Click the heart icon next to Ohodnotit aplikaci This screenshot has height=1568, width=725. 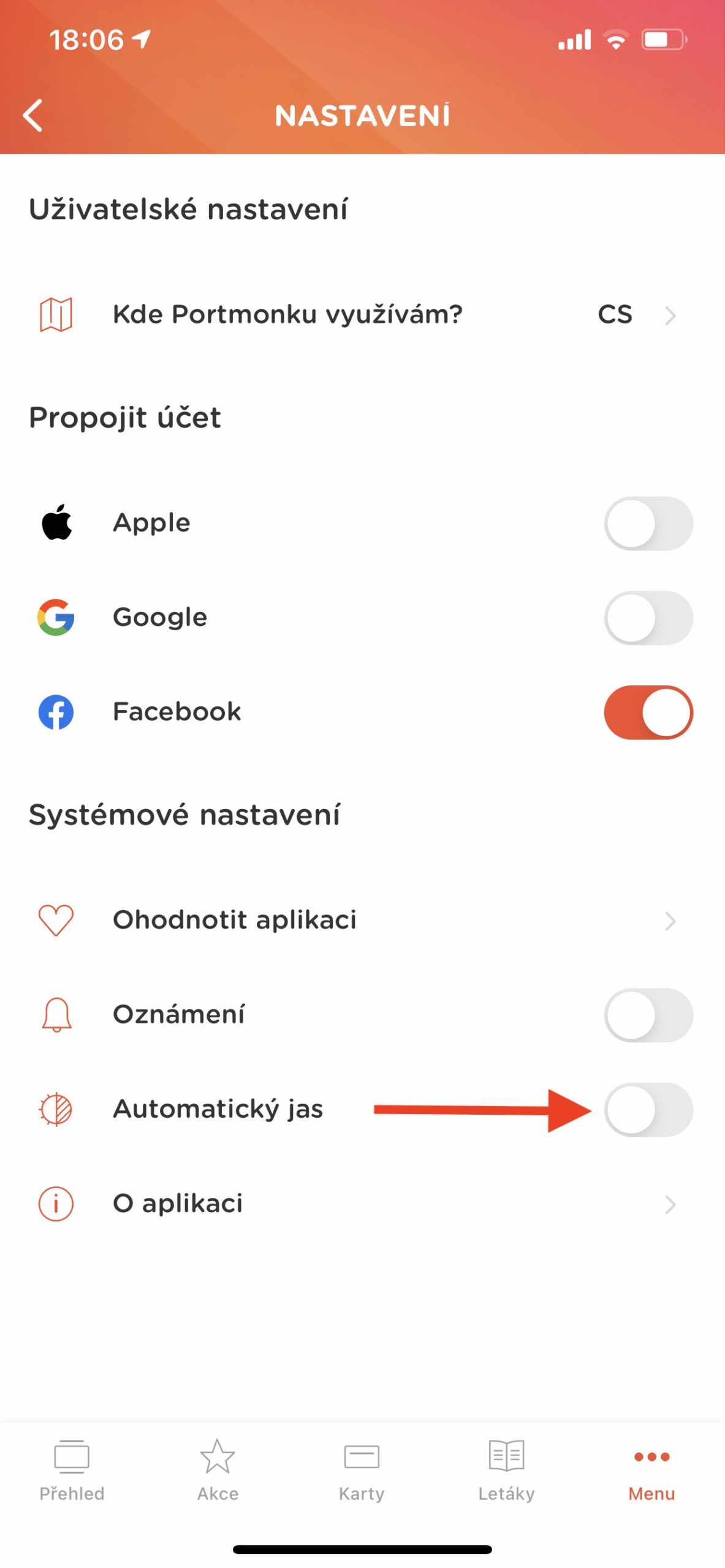55,919
